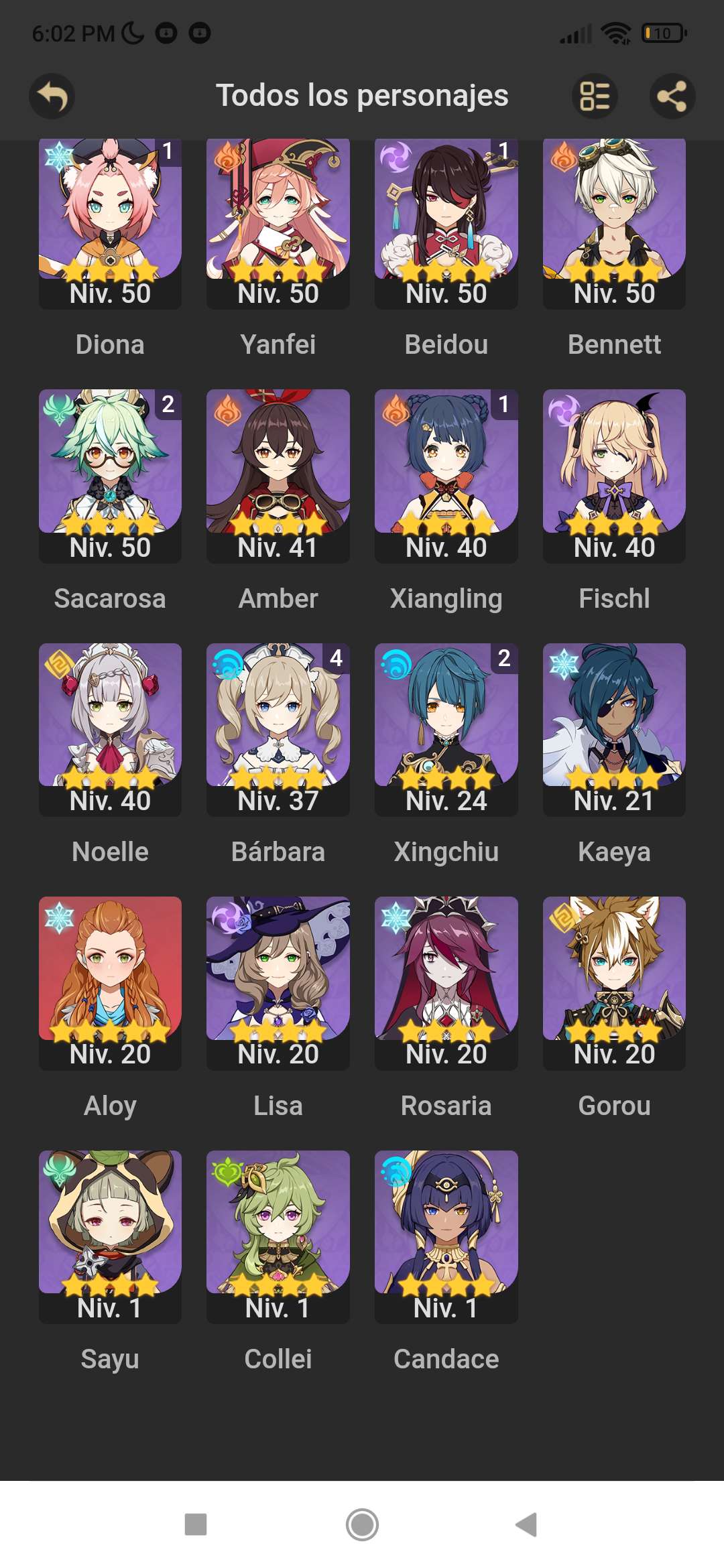Screen dimensions: 724x1568
Task: Open the Noelle character card
Action: (110, 728)
